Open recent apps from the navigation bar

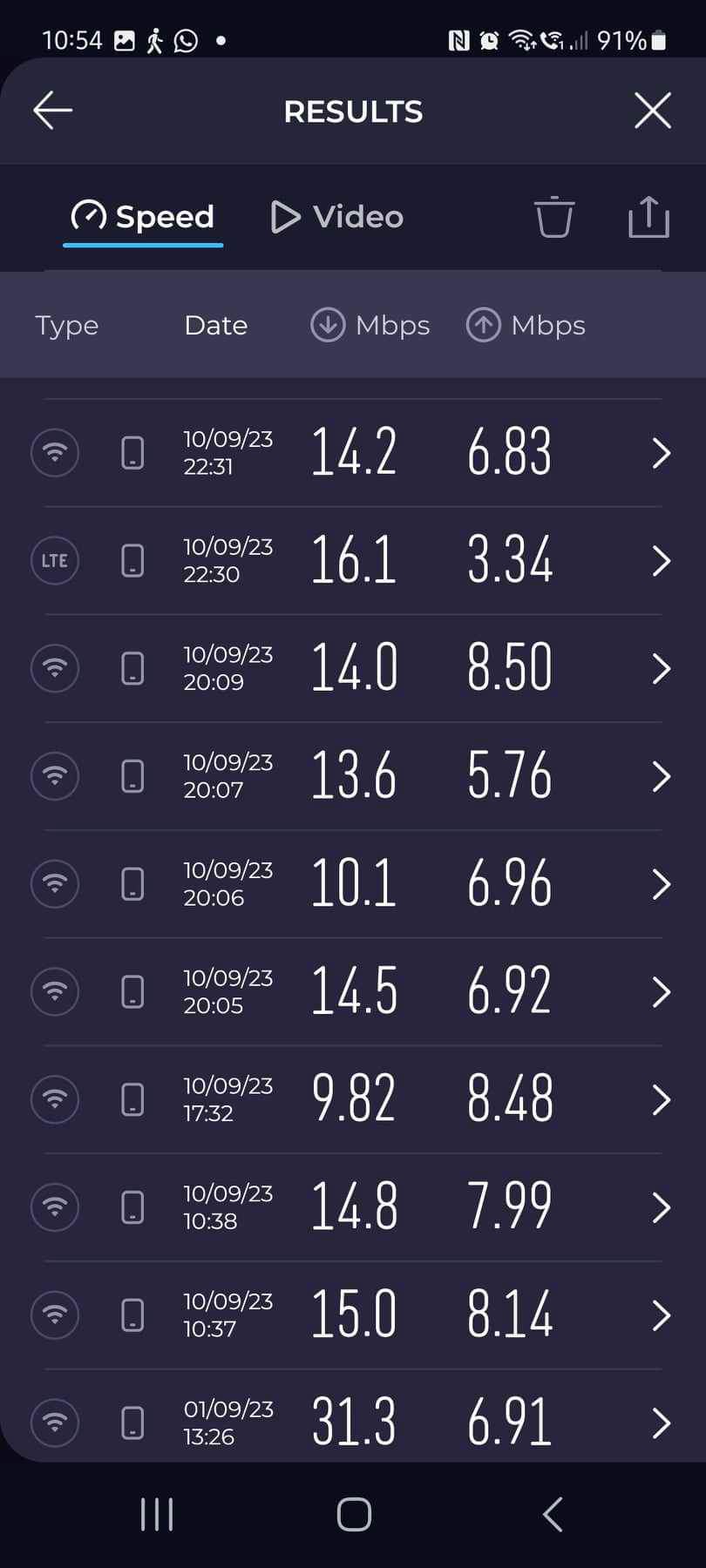click(x=156, y=1513)
